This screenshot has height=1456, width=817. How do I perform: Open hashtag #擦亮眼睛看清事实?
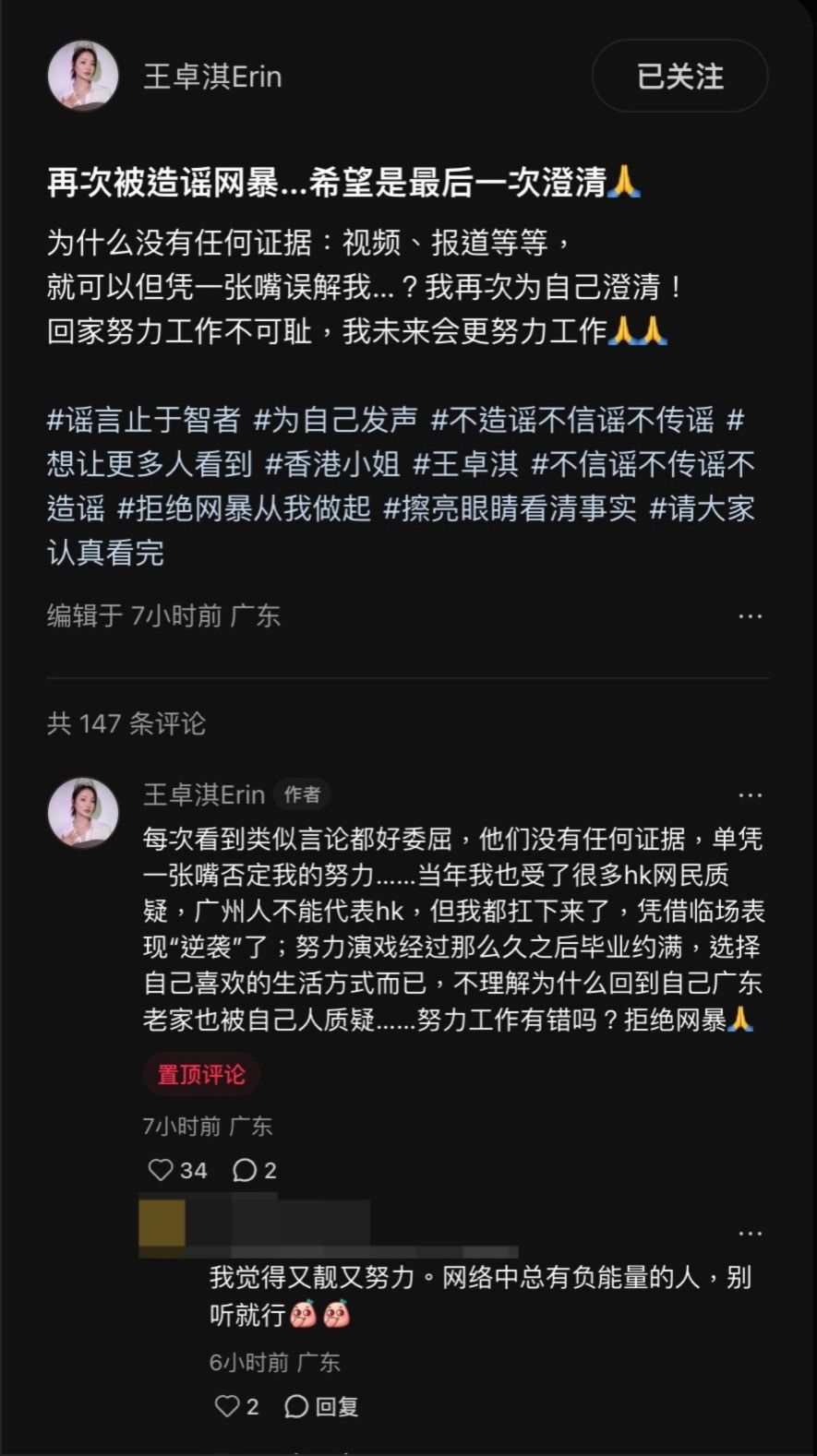pyautogui.click(x=510, y=508)
